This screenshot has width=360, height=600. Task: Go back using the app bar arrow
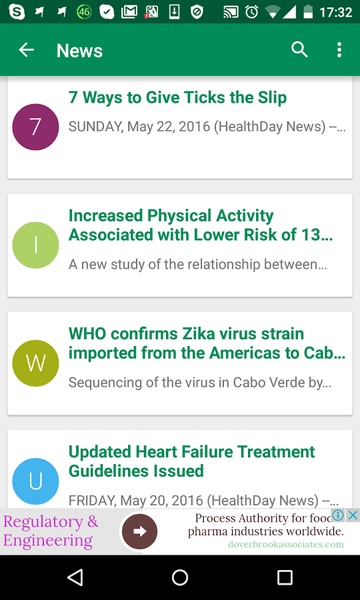[26, 50]
